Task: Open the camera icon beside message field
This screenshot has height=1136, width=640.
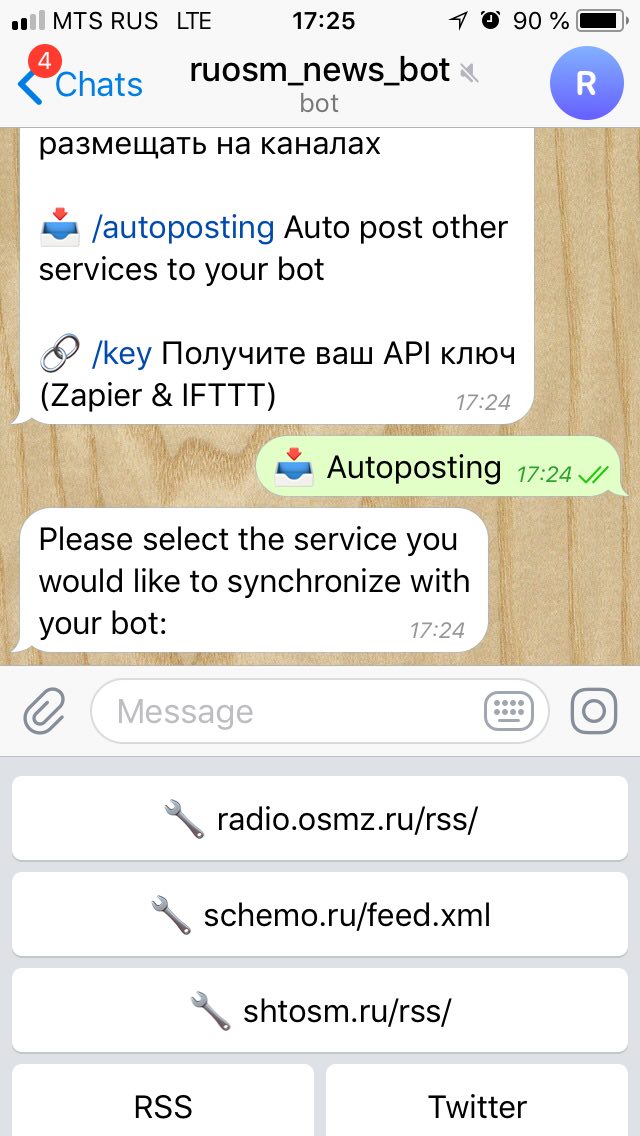Action: 594,711
